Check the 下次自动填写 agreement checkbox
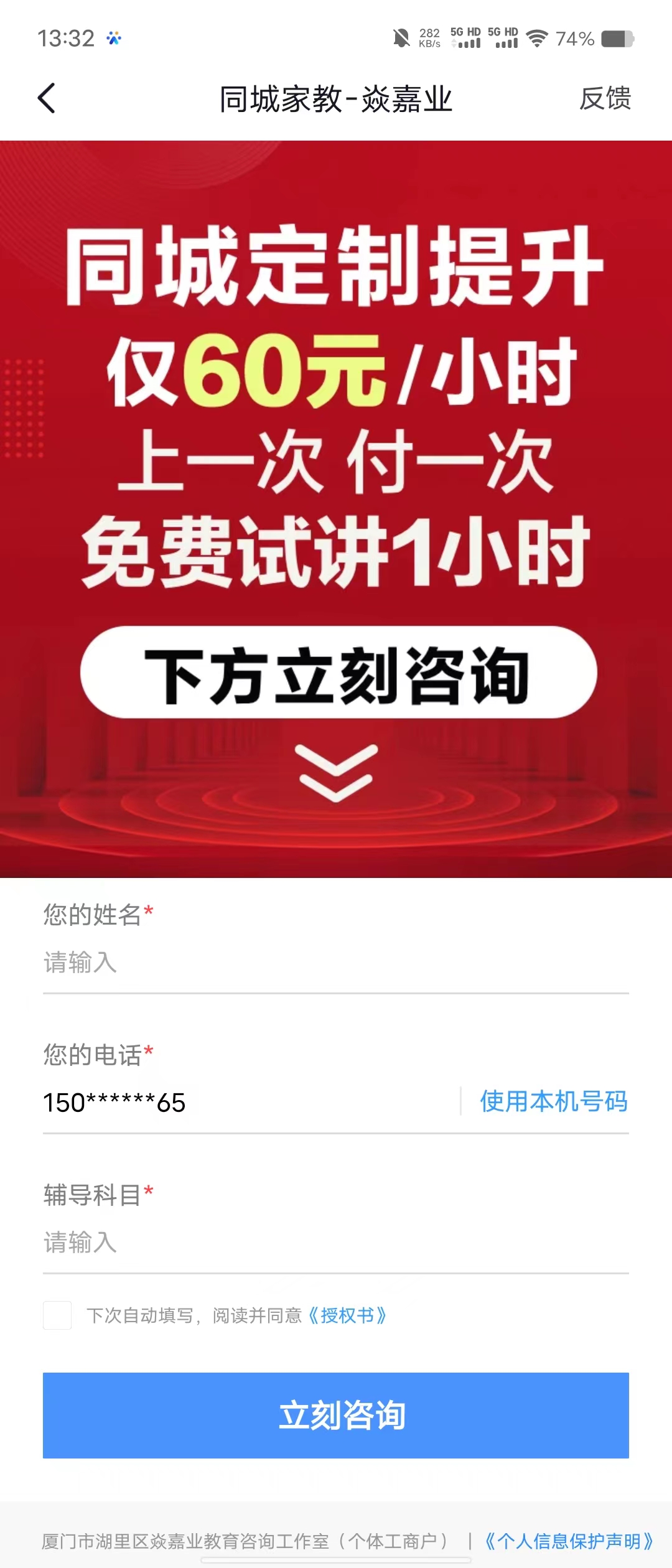The image size is (672, 1568). [57, 1315]
